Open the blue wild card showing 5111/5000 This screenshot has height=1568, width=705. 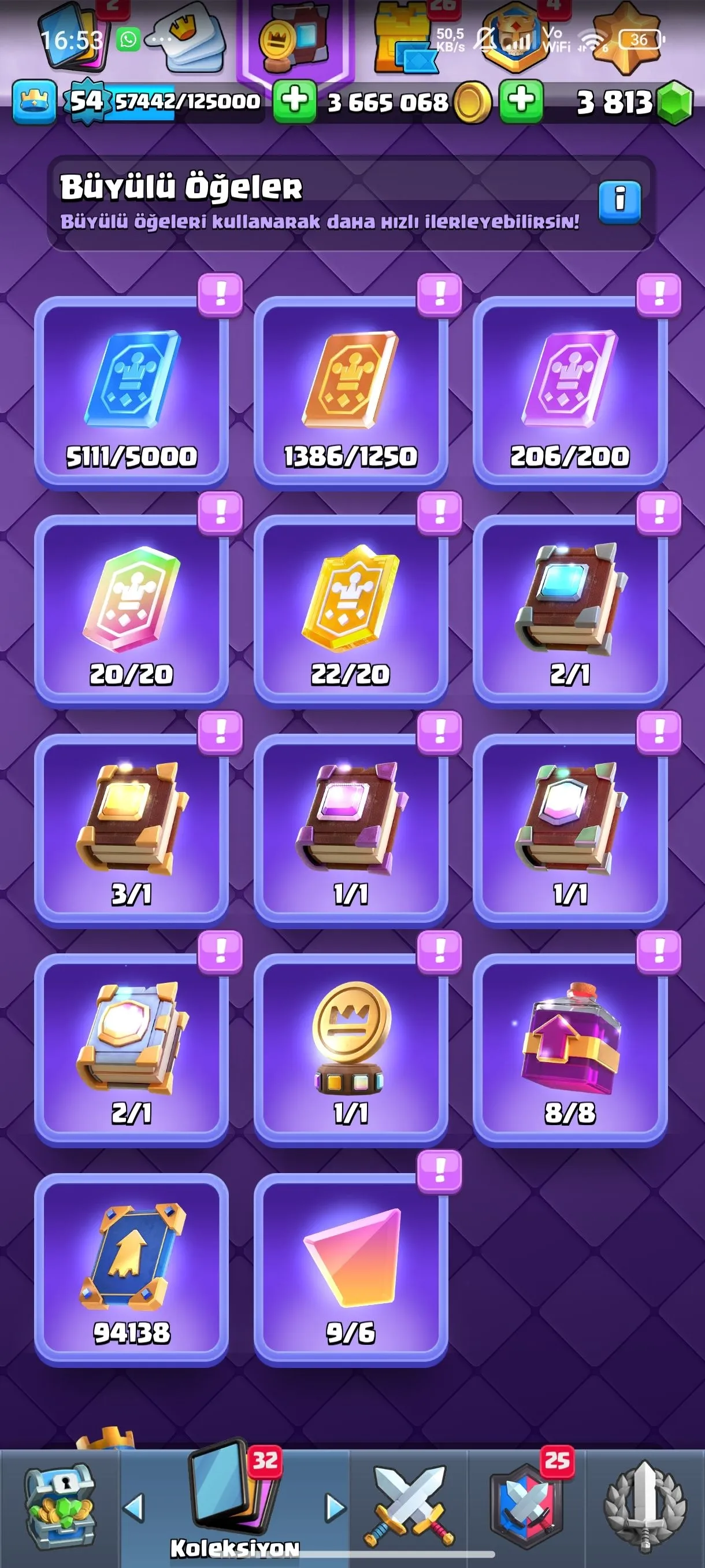(131, 393)
